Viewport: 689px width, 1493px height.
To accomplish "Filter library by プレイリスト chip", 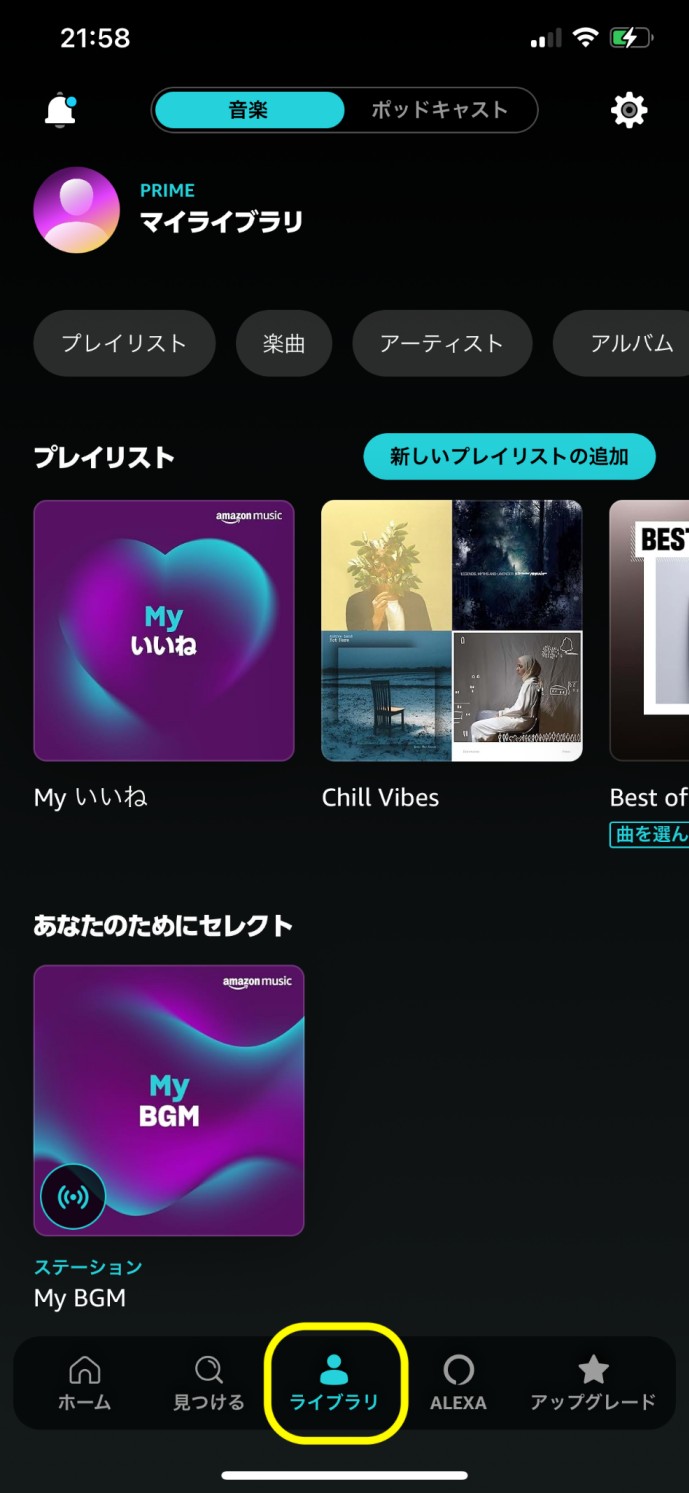I will (124, 343).
